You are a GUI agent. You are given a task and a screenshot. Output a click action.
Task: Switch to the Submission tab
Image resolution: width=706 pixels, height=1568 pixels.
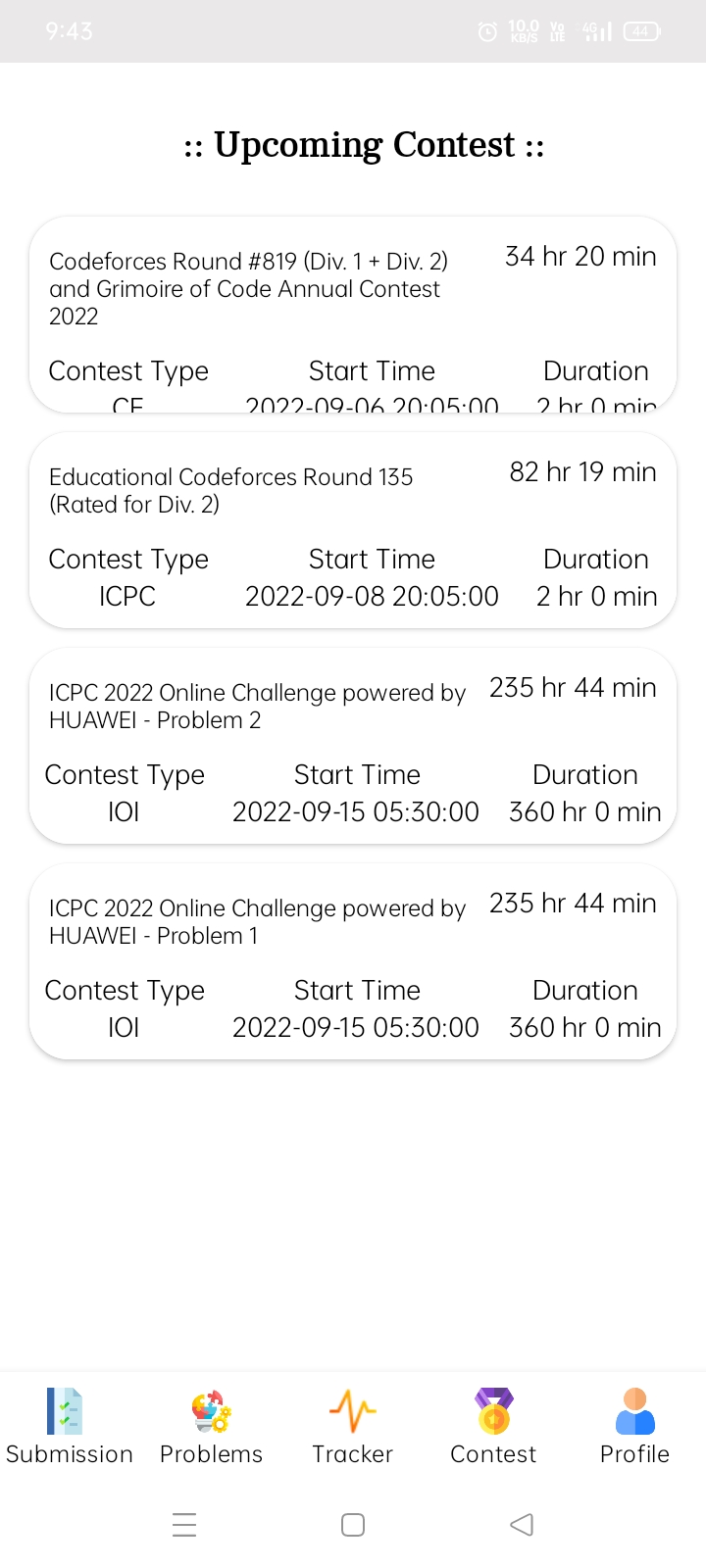pyautogui.click(x=69, y=1427)
